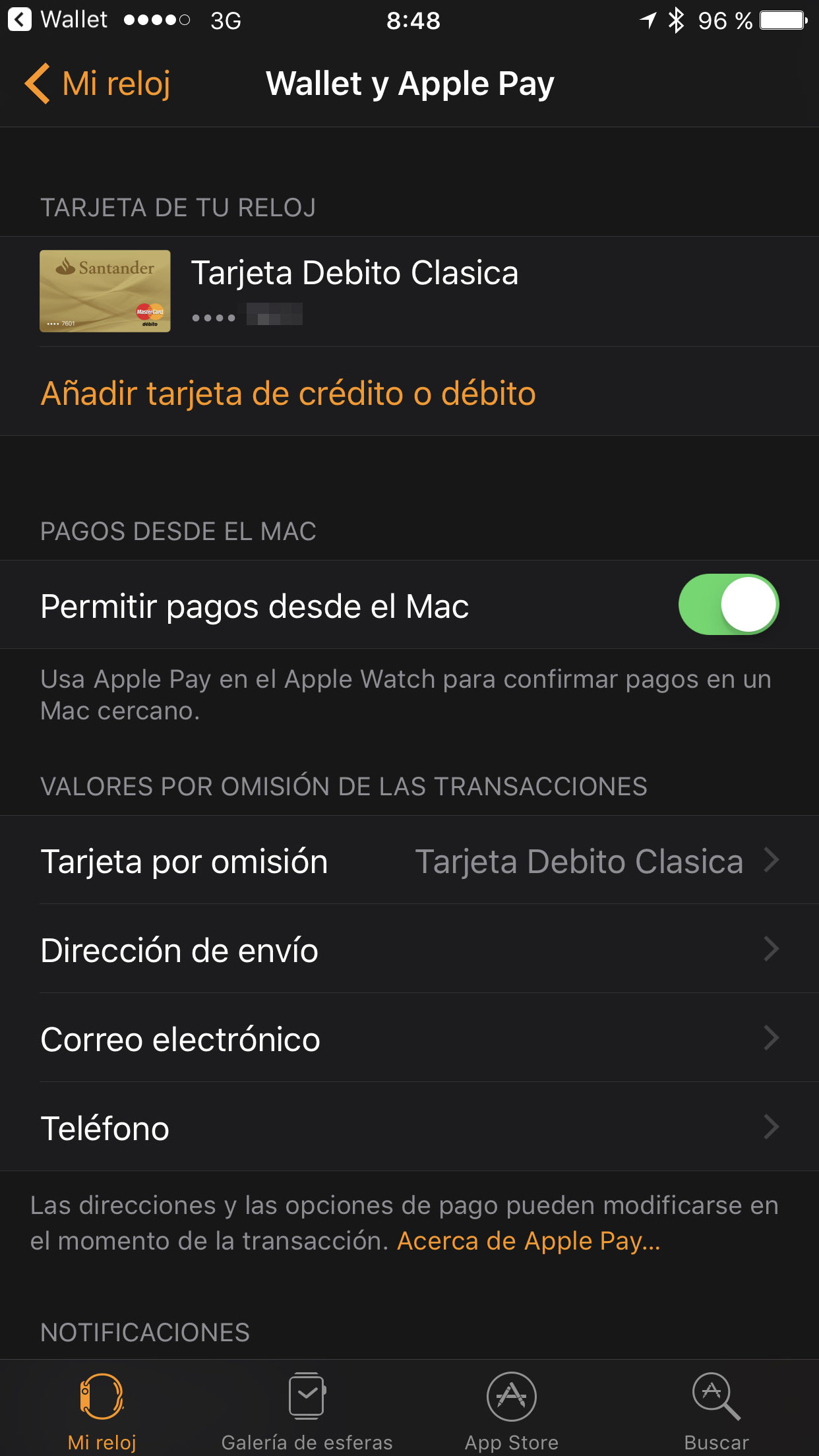Open the Acerca de Apple Pay link
Screen dimensions: 819x1456
[528, 1241]
